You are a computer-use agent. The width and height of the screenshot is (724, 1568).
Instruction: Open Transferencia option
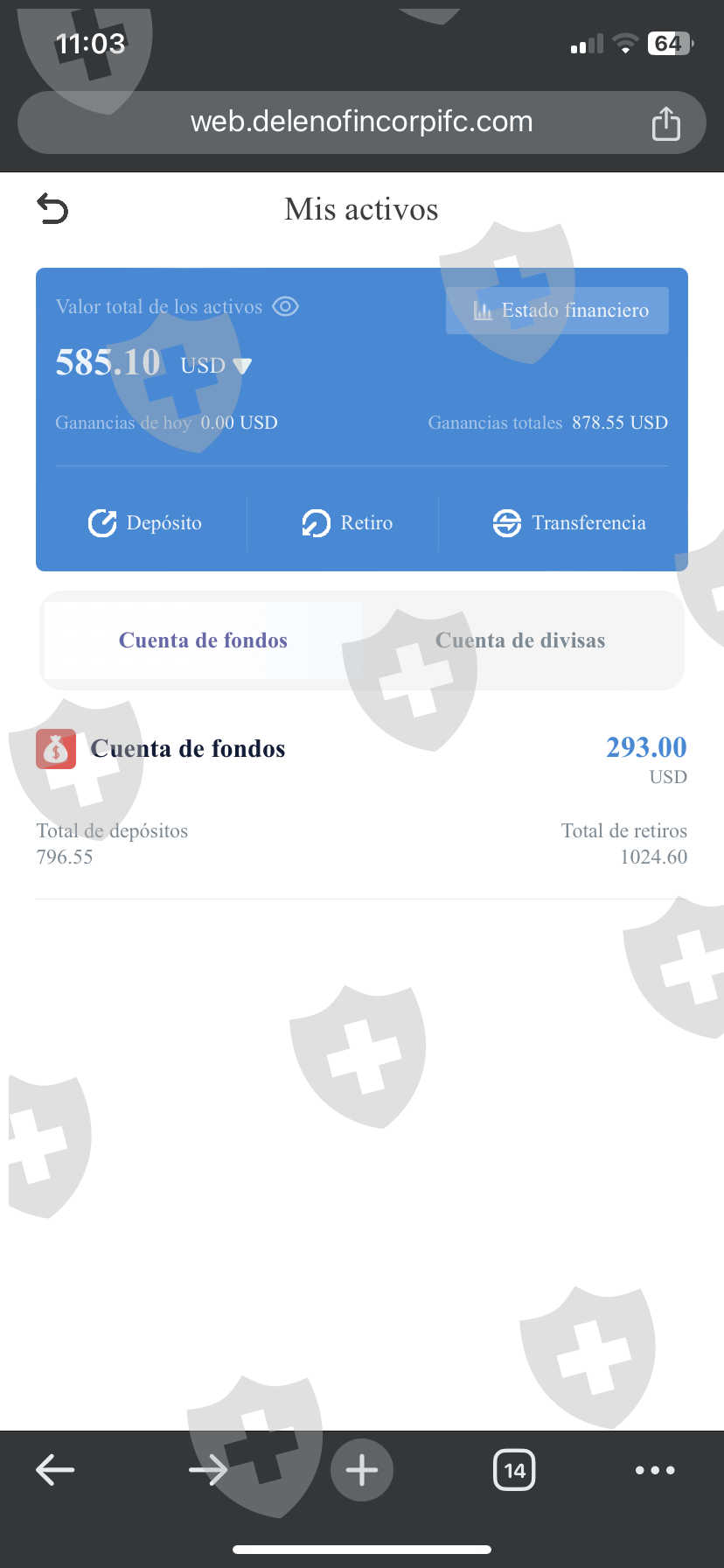(x=569, y=522)
